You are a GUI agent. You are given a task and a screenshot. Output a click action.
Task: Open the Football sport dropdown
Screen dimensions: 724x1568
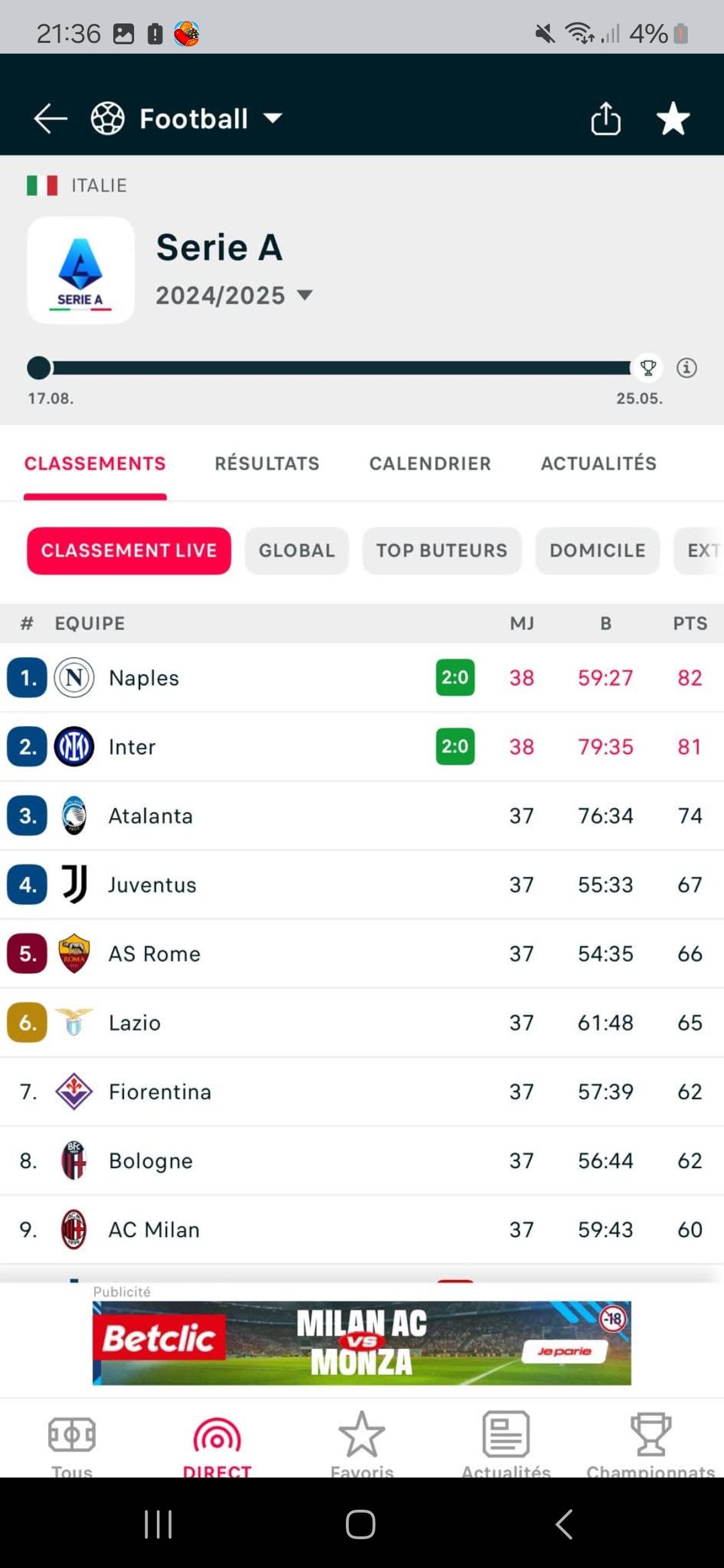click(x=187, y=119)
